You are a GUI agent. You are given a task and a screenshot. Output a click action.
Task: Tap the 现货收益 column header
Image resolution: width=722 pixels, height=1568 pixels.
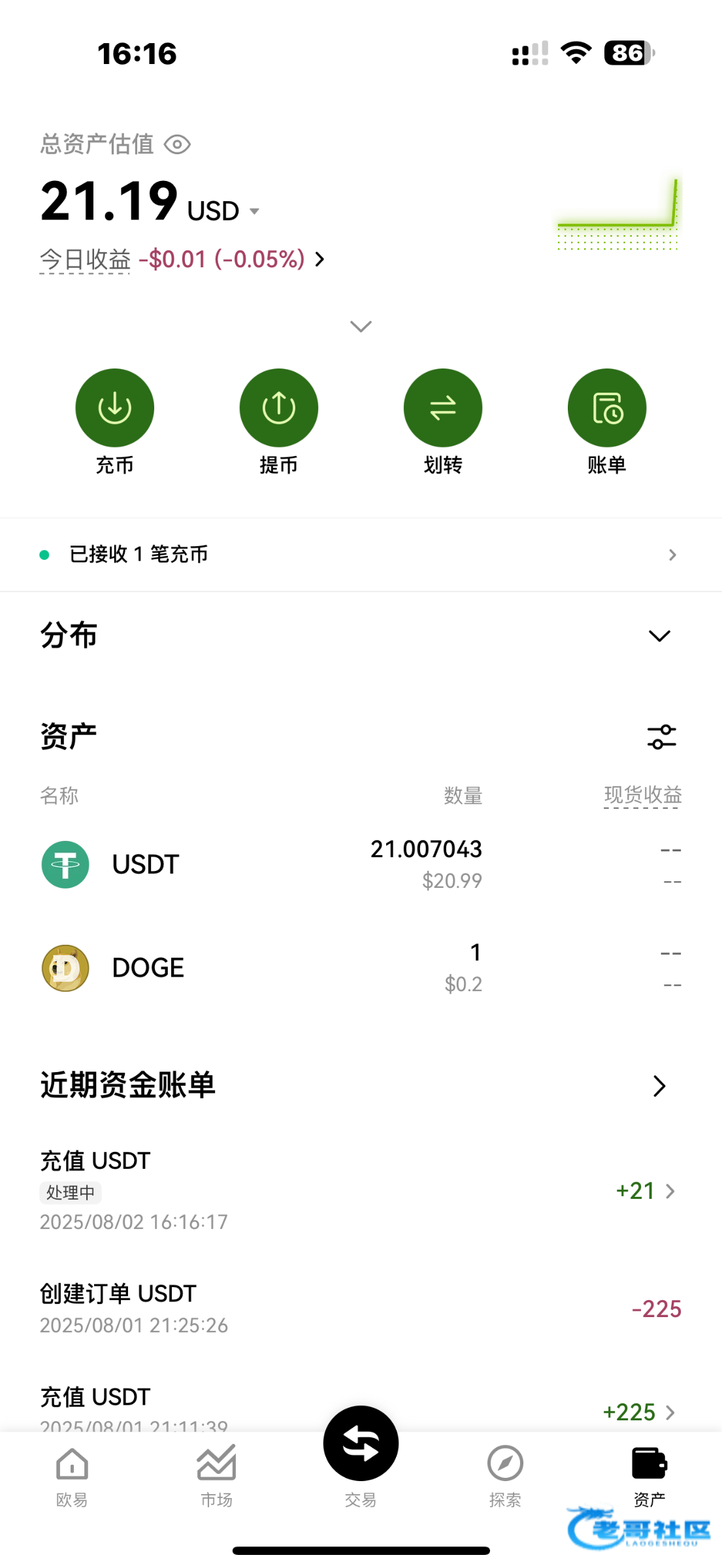pos(643,795)
